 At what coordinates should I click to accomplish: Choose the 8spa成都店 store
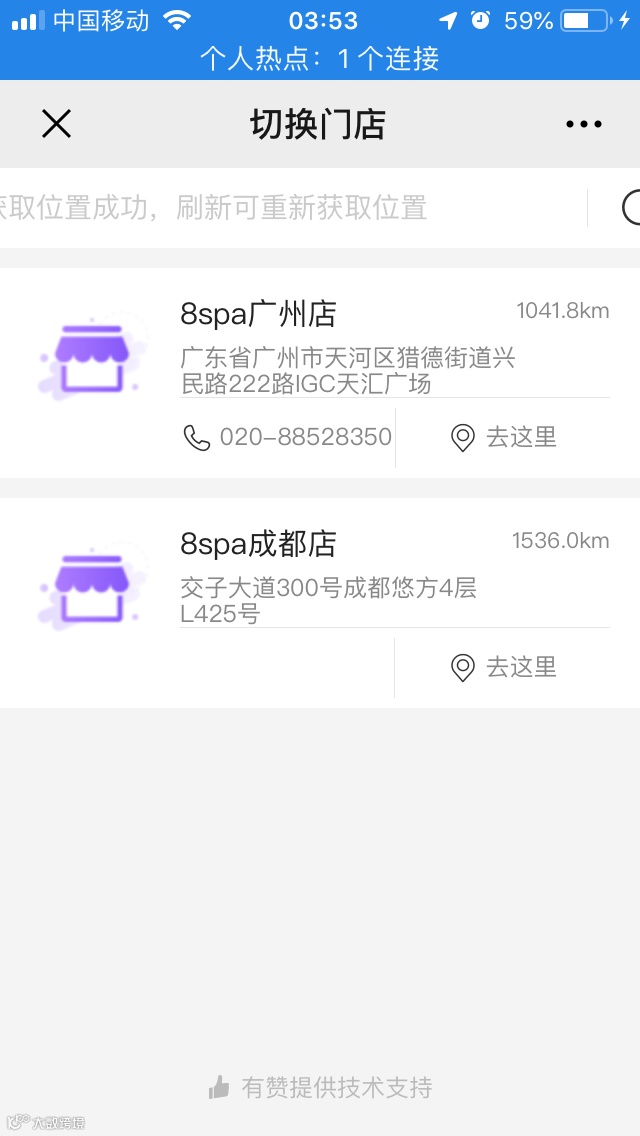[x=258, y=544]
